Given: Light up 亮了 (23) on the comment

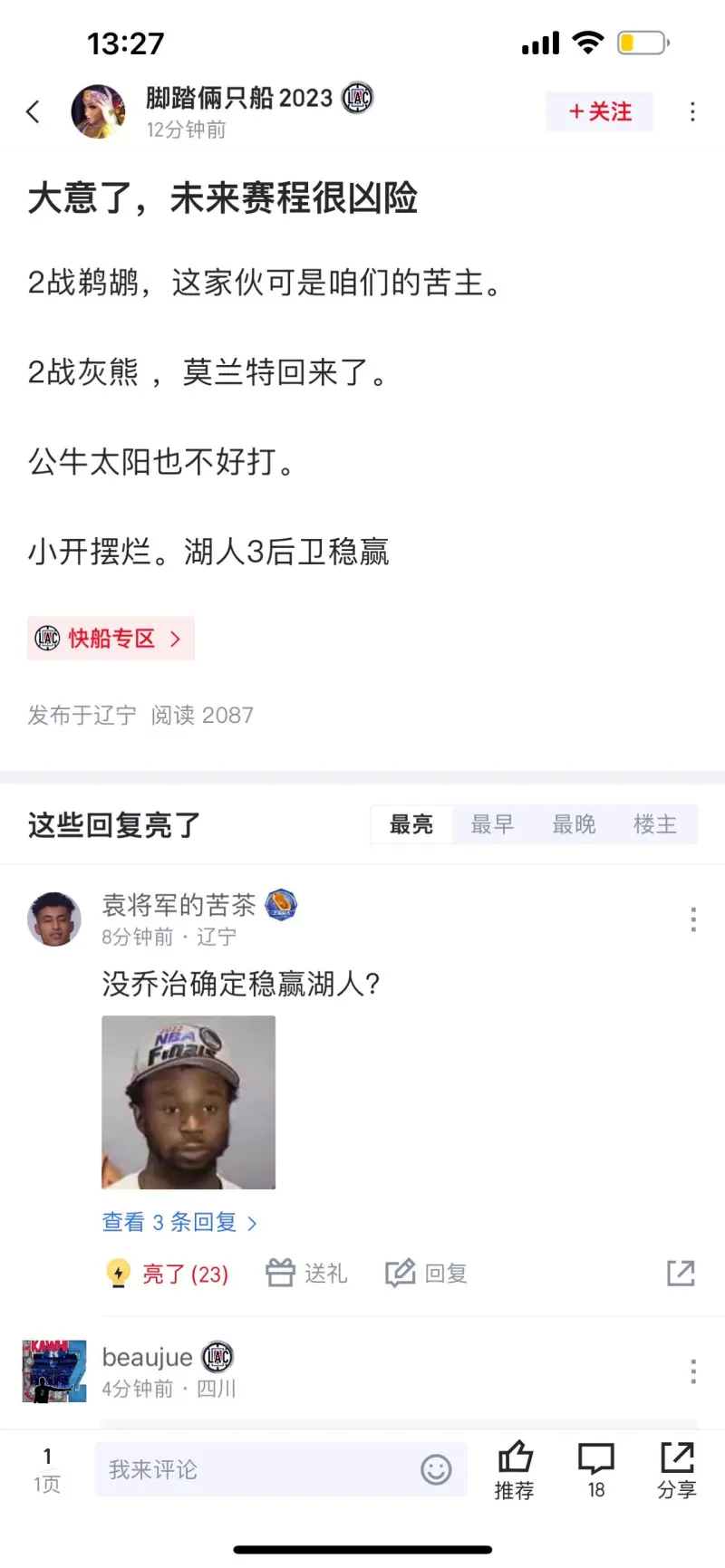Looking at the screenshot, I should click(x=168, y=1274).
